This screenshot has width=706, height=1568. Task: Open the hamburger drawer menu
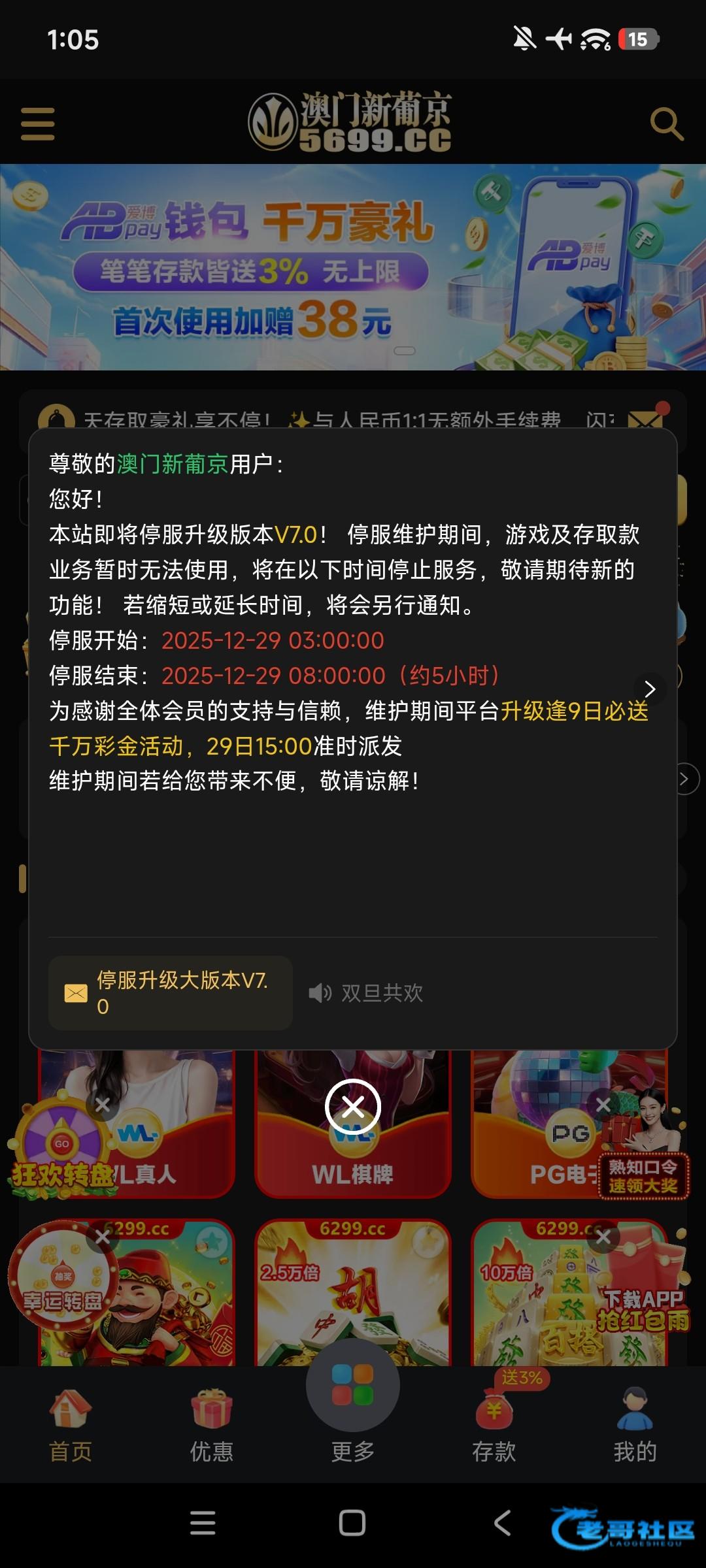[x=38, y=124]
